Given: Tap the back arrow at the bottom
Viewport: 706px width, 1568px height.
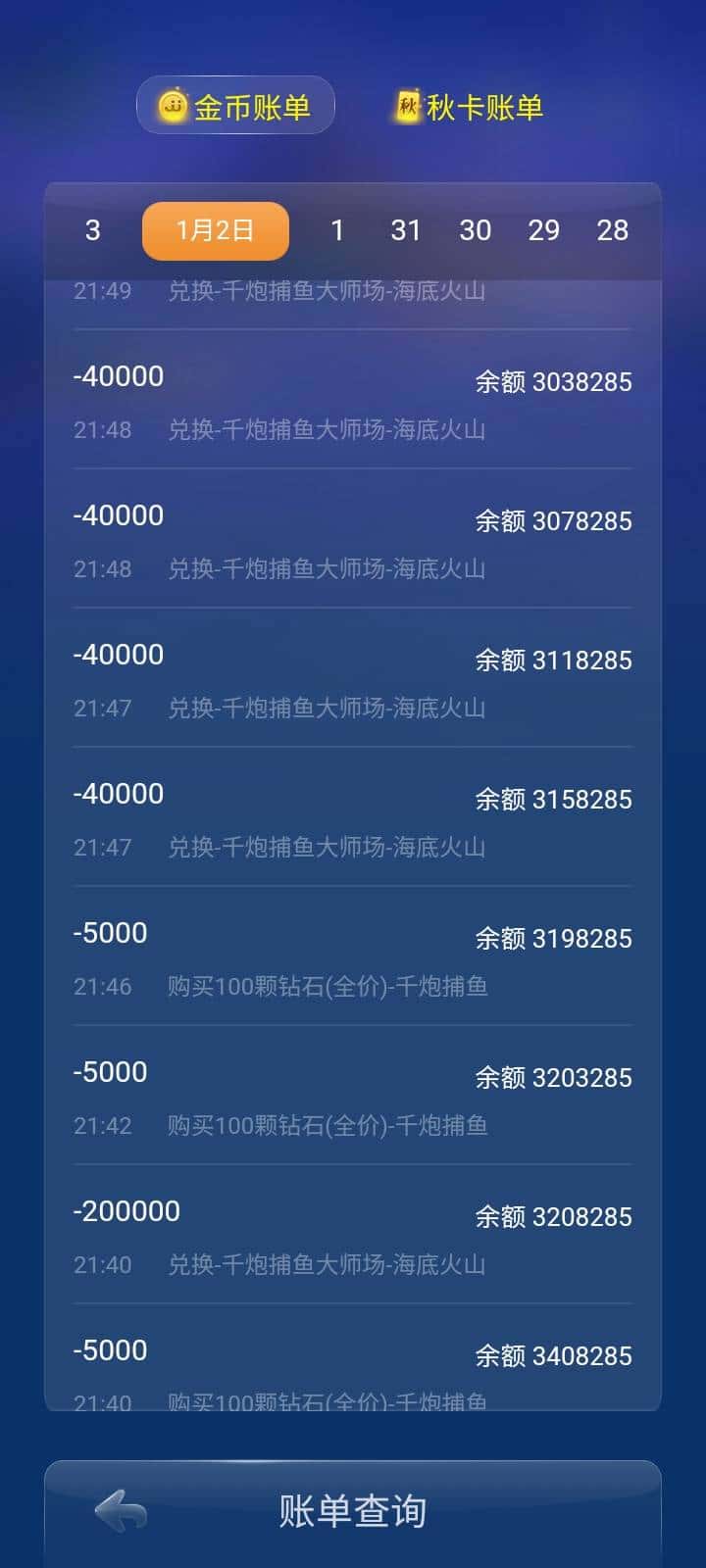Looking at the screenshot, I should (x=118, y=1512).
